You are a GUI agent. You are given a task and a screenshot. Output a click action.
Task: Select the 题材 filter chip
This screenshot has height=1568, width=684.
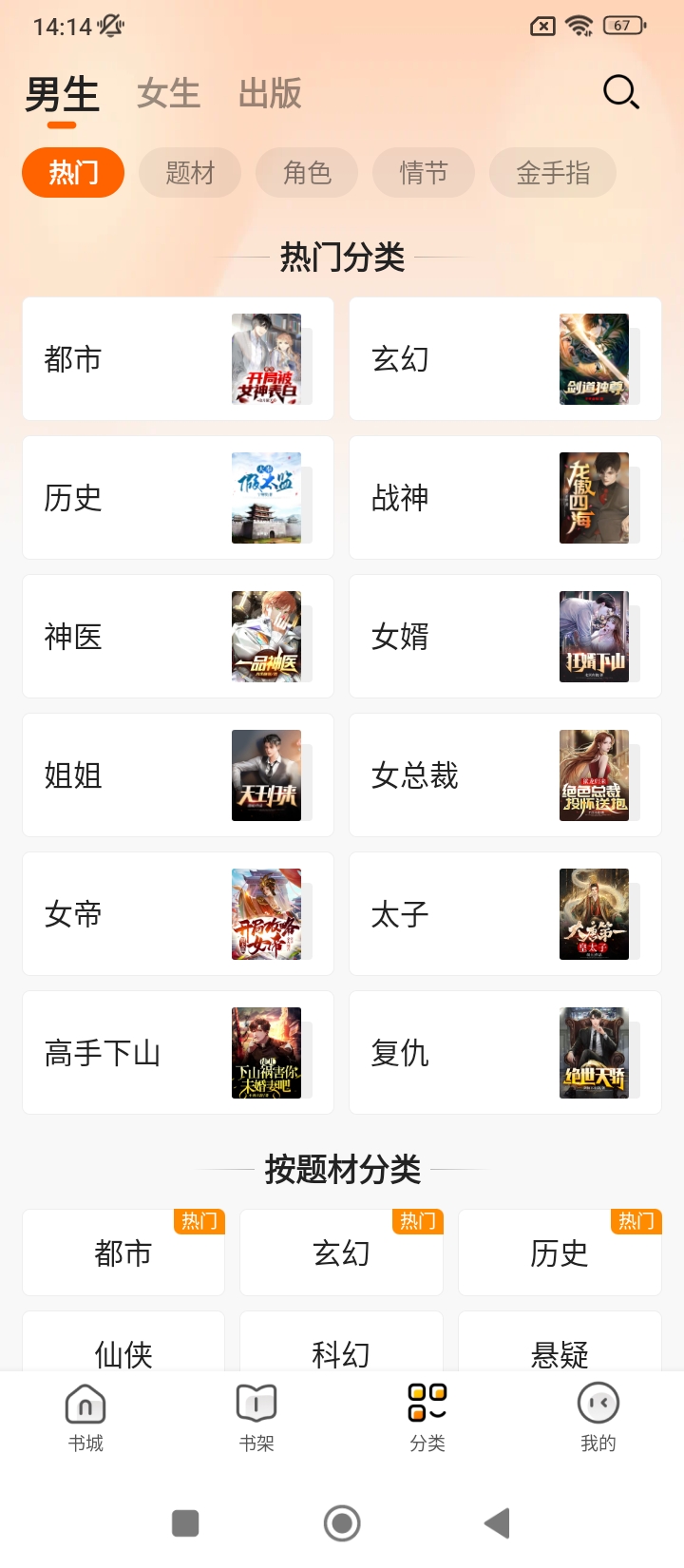point(190,173)
